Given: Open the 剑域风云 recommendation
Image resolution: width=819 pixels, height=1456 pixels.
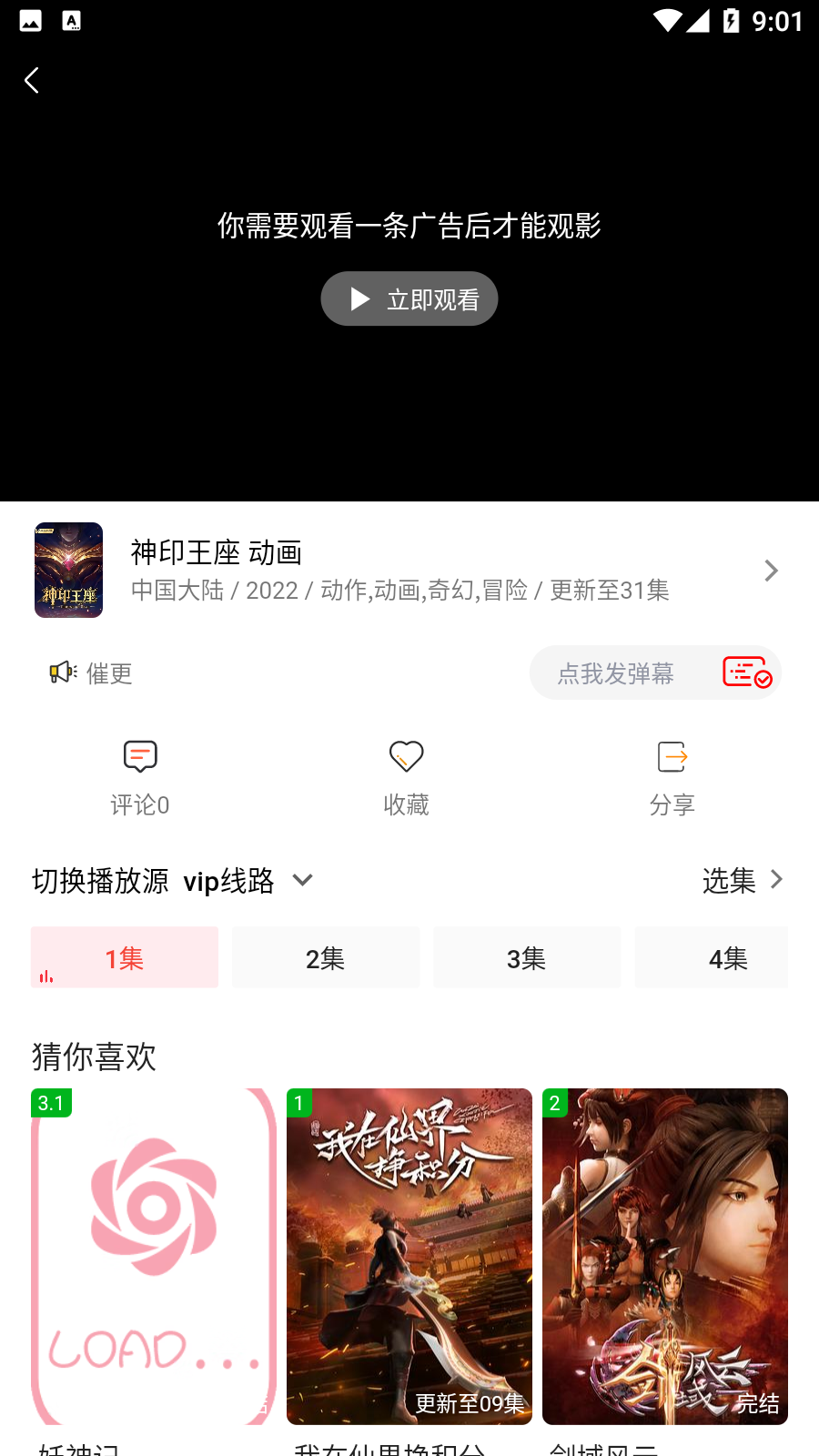Looking at the screenshot, I should 665,1256.
